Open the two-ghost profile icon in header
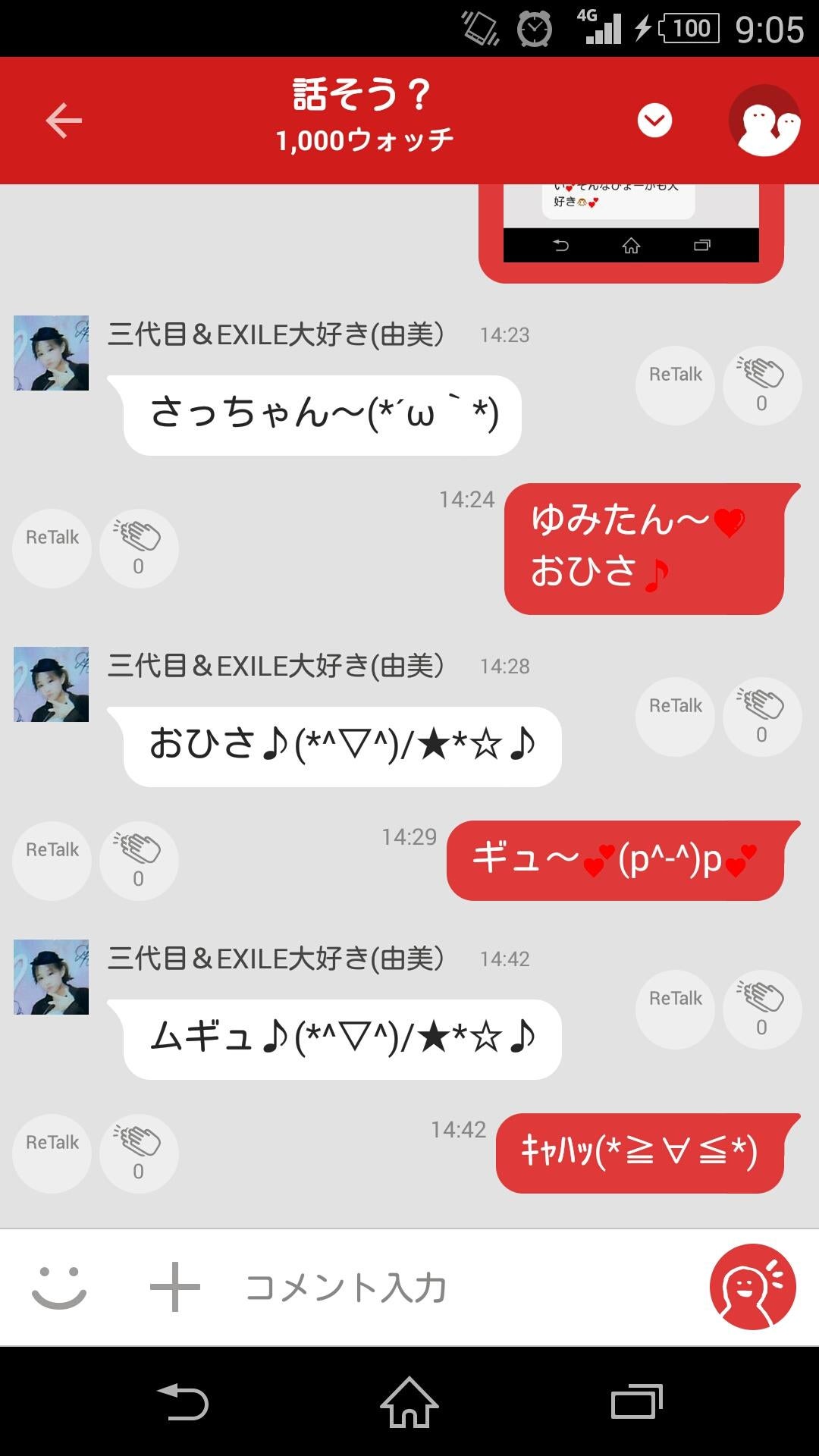 point(764,120)
